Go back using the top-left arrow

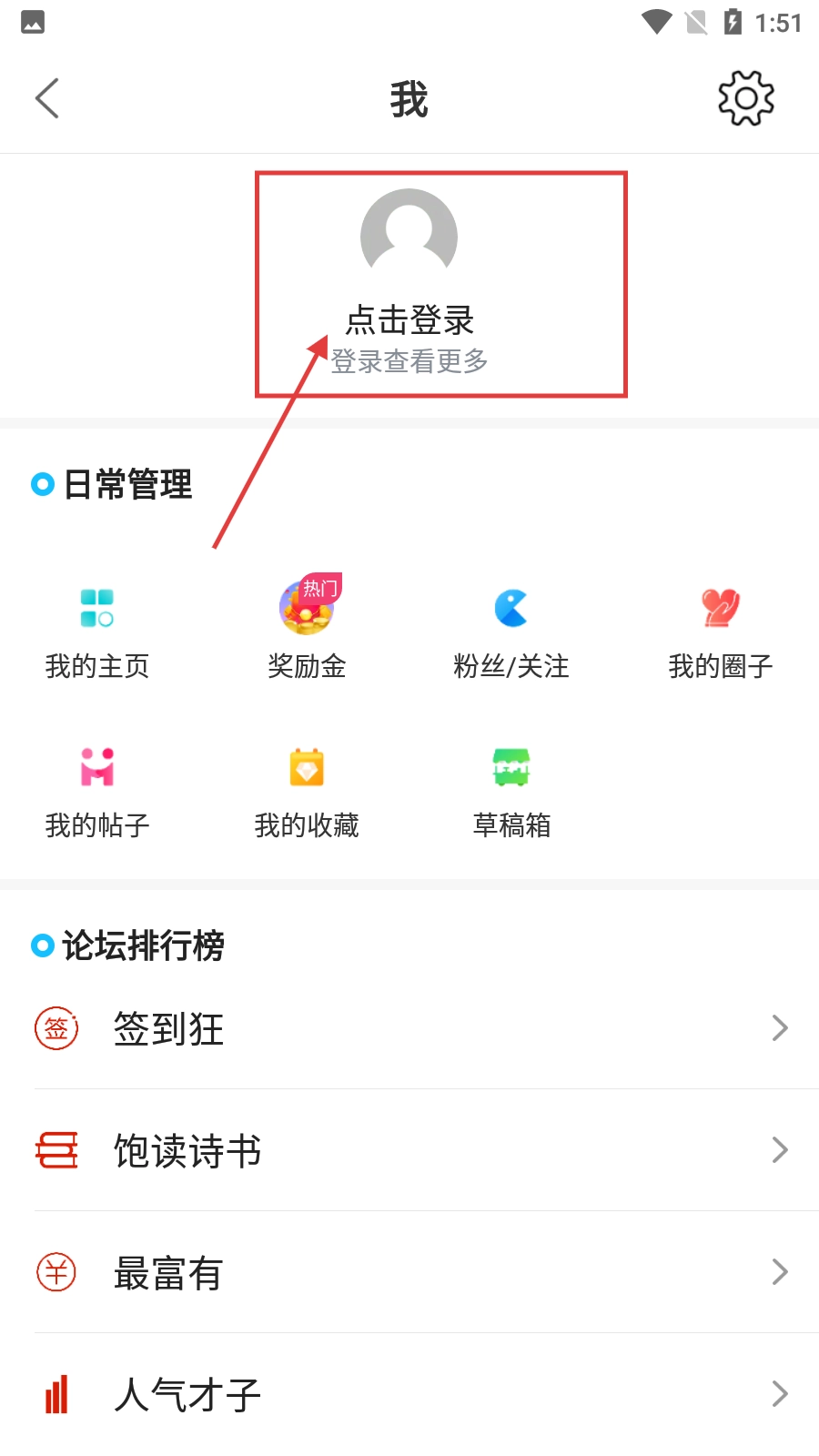click(47, 98)
